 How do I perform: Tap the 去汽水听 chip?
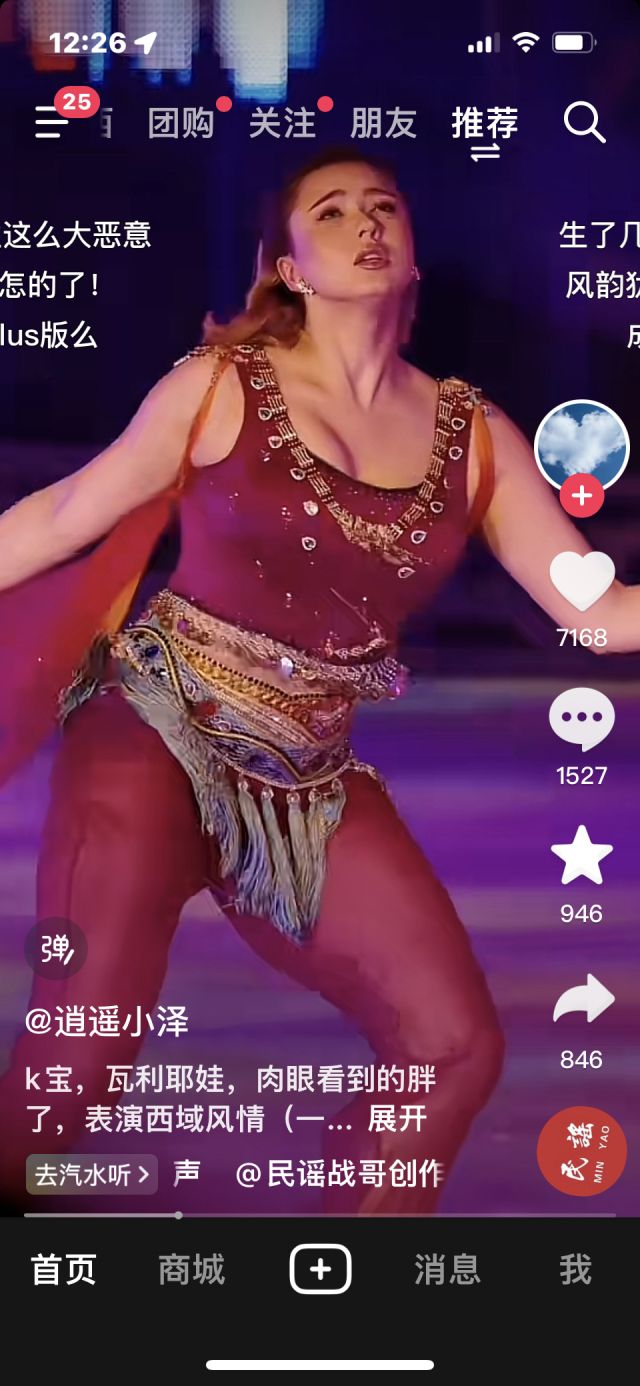coord(92,1174)
